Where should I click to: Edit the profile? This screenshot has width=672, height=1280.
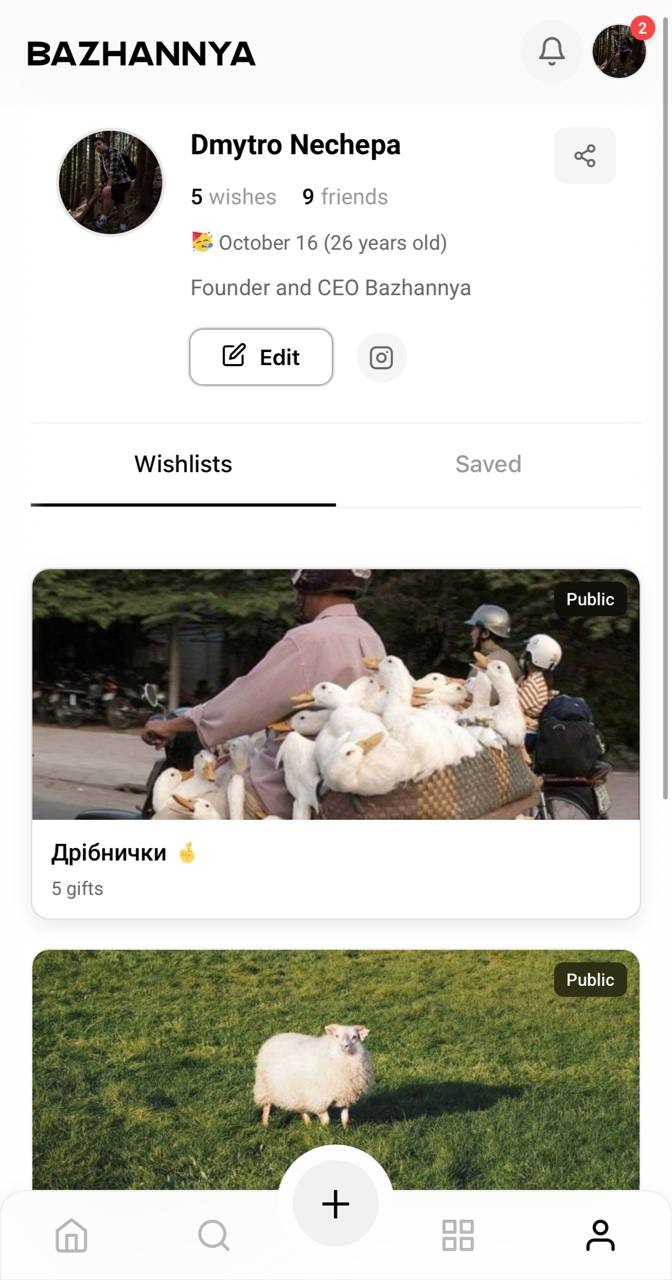261,357
